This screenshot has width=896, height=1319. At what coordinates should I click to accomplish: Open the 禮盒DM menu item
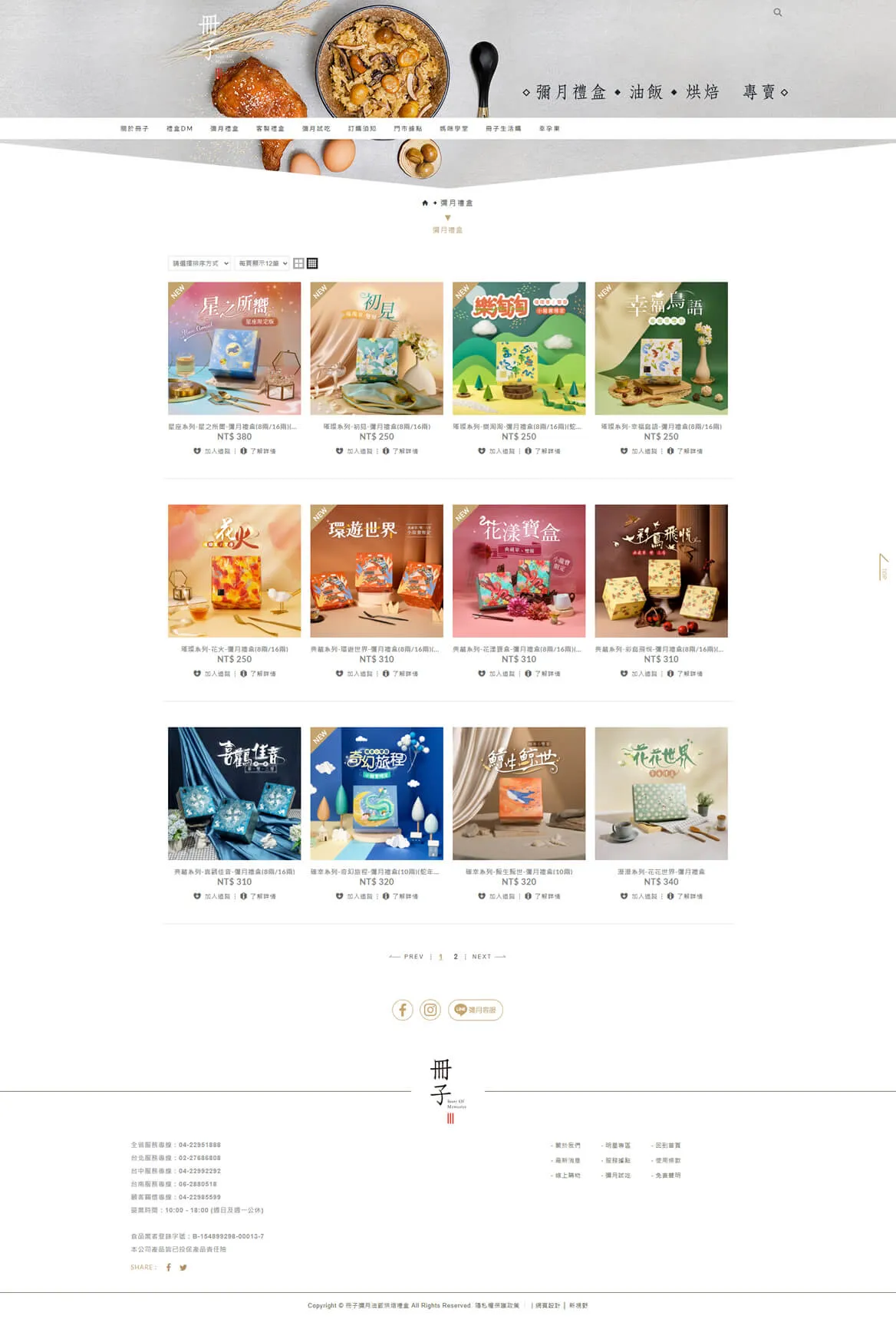click(180, 129)
